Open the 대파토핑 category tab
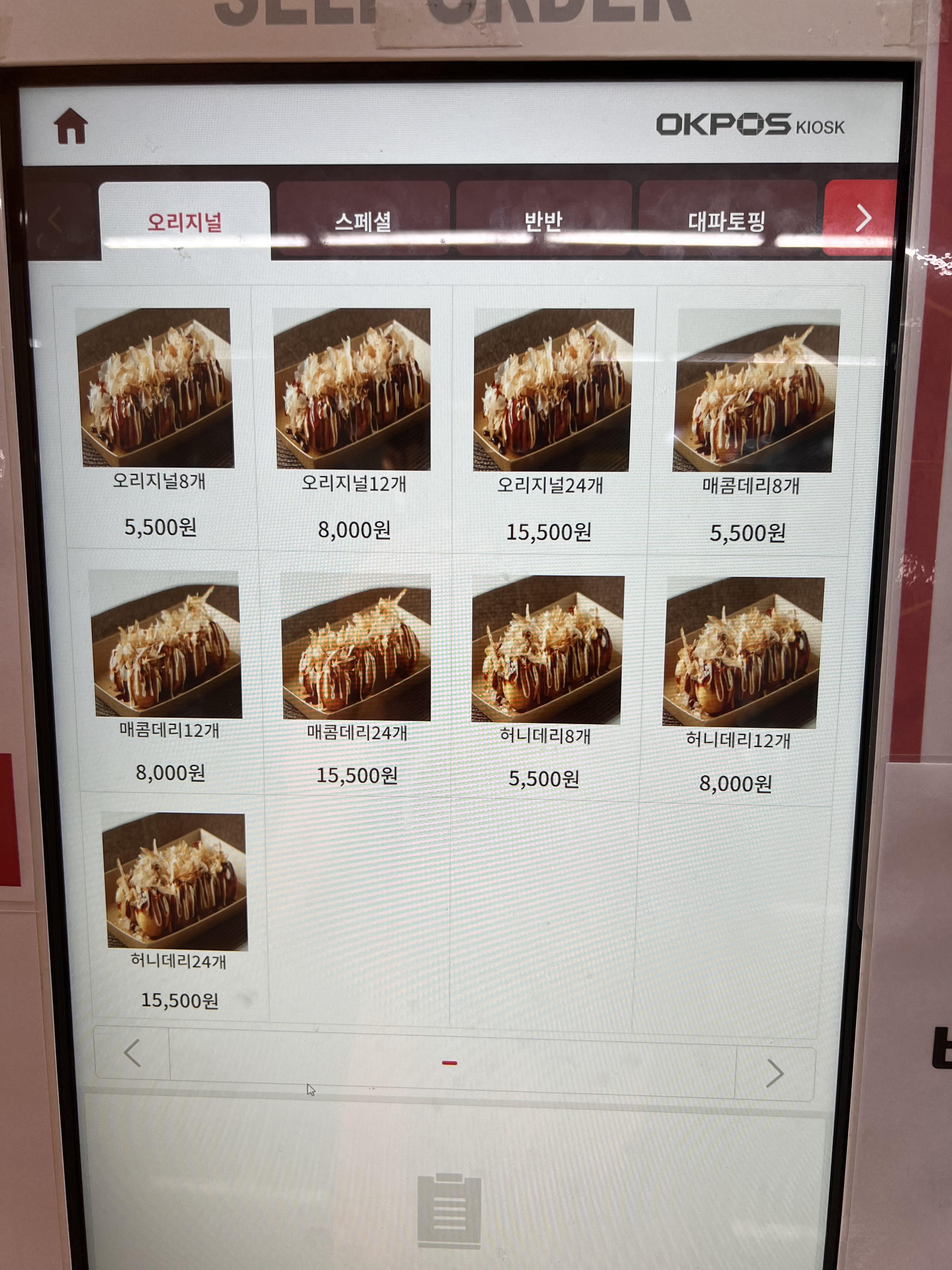This screenshot has width=952, height=1270. point(727,220)
